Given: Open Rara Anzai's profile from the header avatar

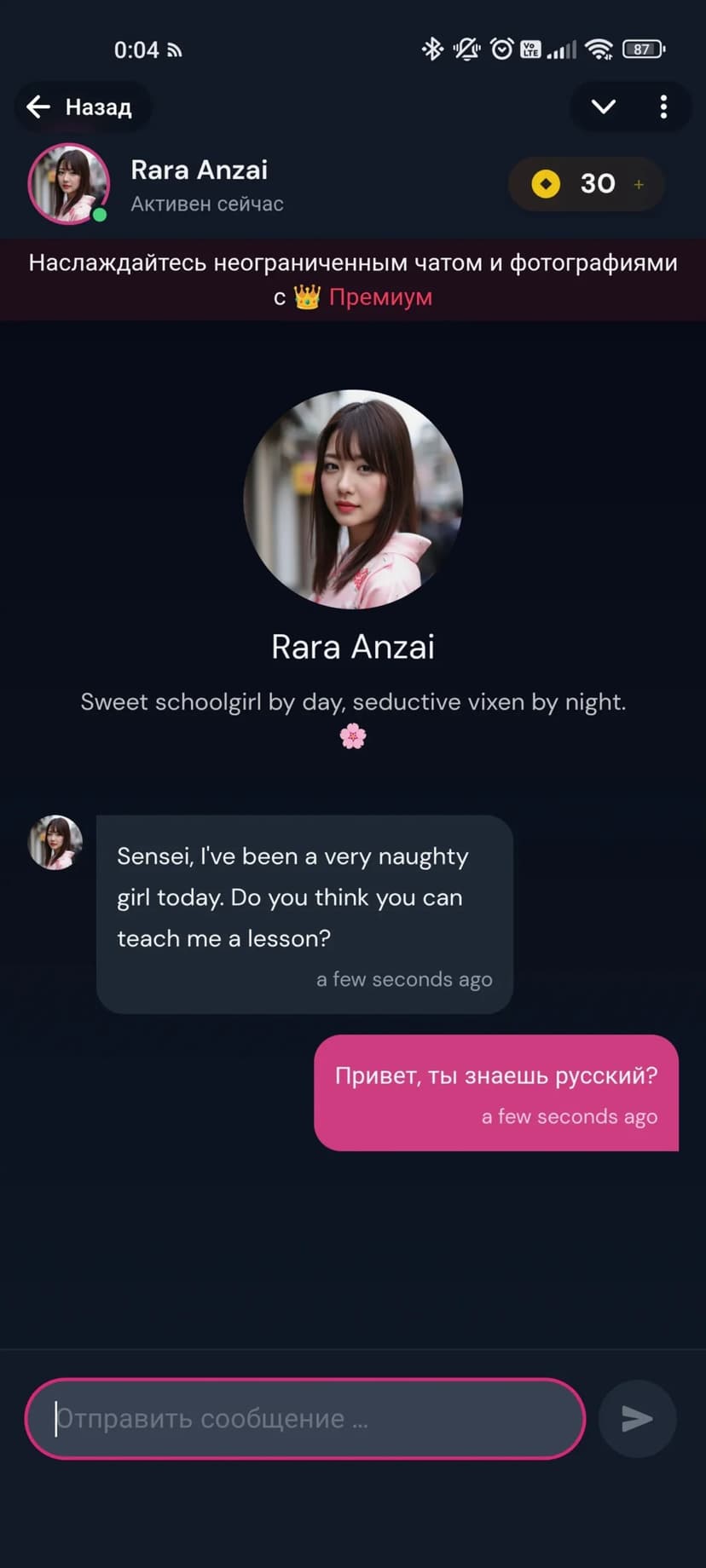Looking at the screenshot, I should point(68,184).
